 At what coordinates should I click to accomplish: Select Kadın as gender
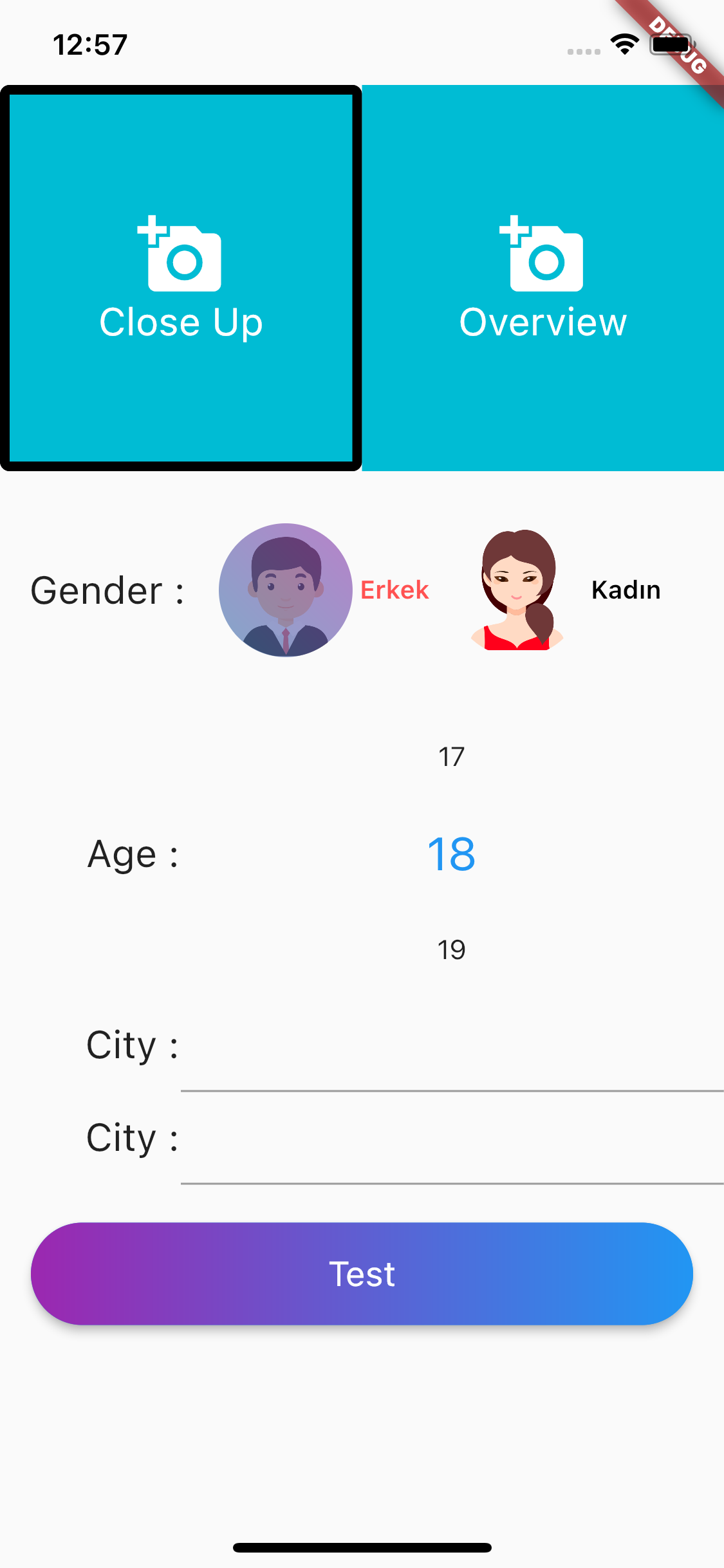pos(565,590)
